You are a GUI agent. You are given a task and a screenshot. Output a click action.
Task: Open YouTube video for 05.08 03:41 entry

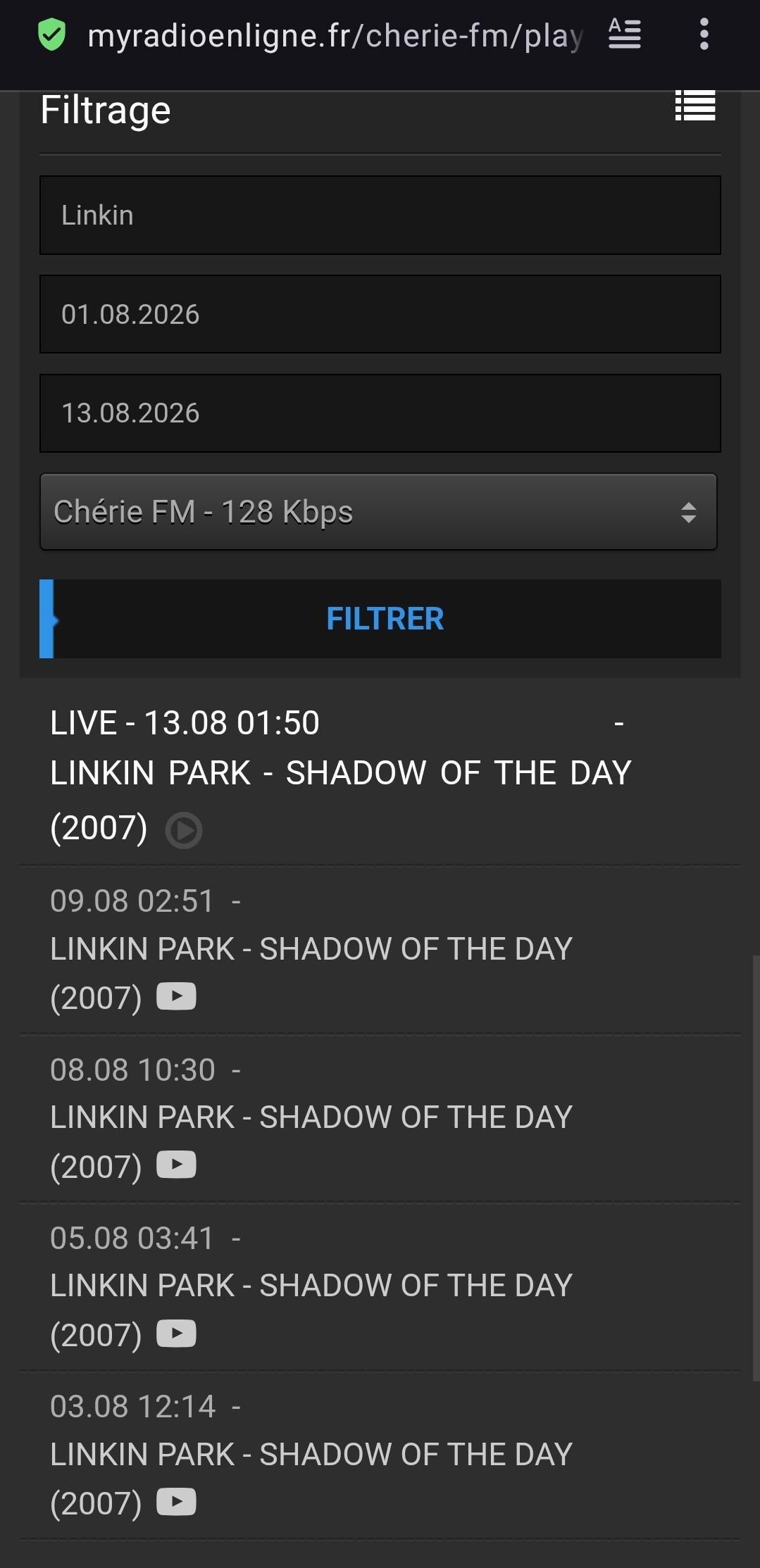pos(176,1334)
